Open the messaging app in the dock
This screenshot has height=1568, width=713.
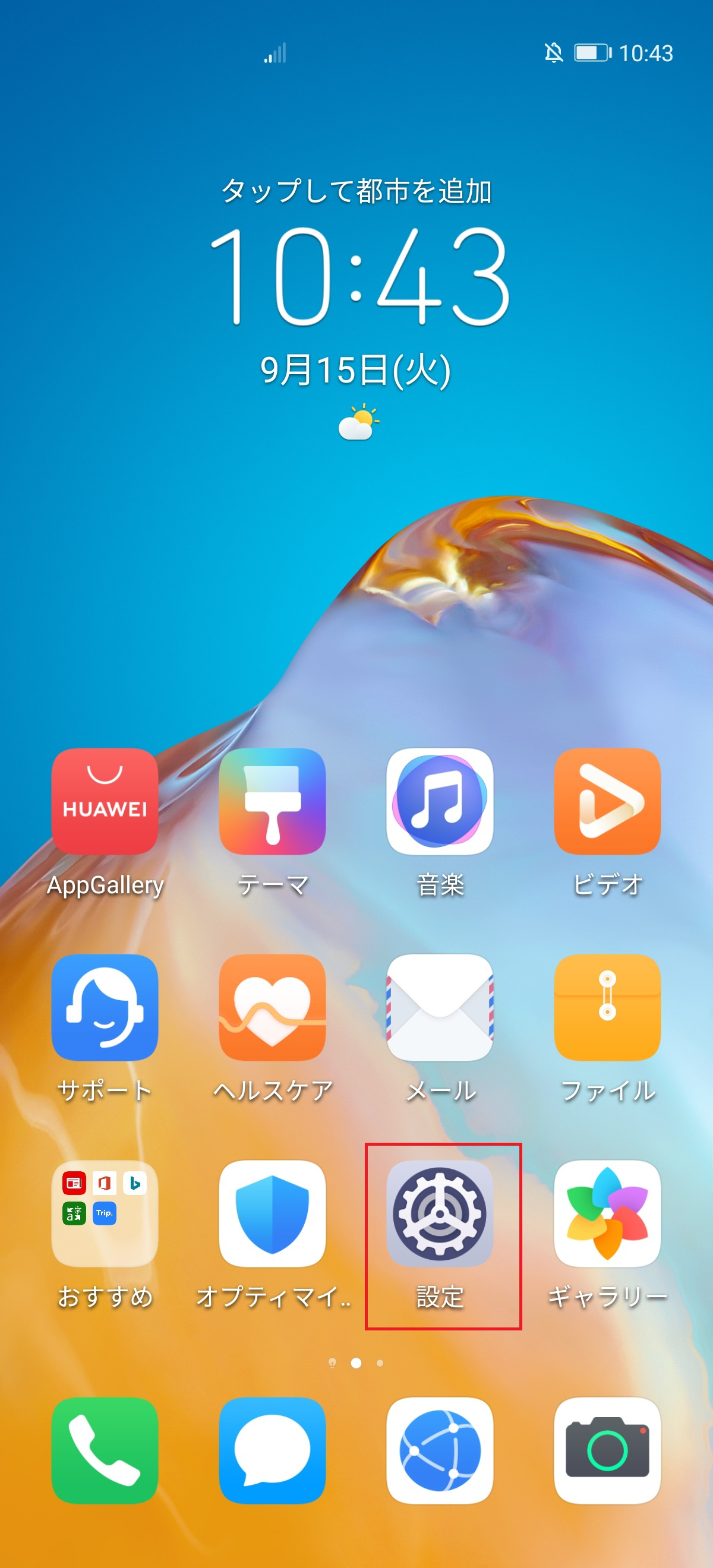click(x=272, y=1450)
